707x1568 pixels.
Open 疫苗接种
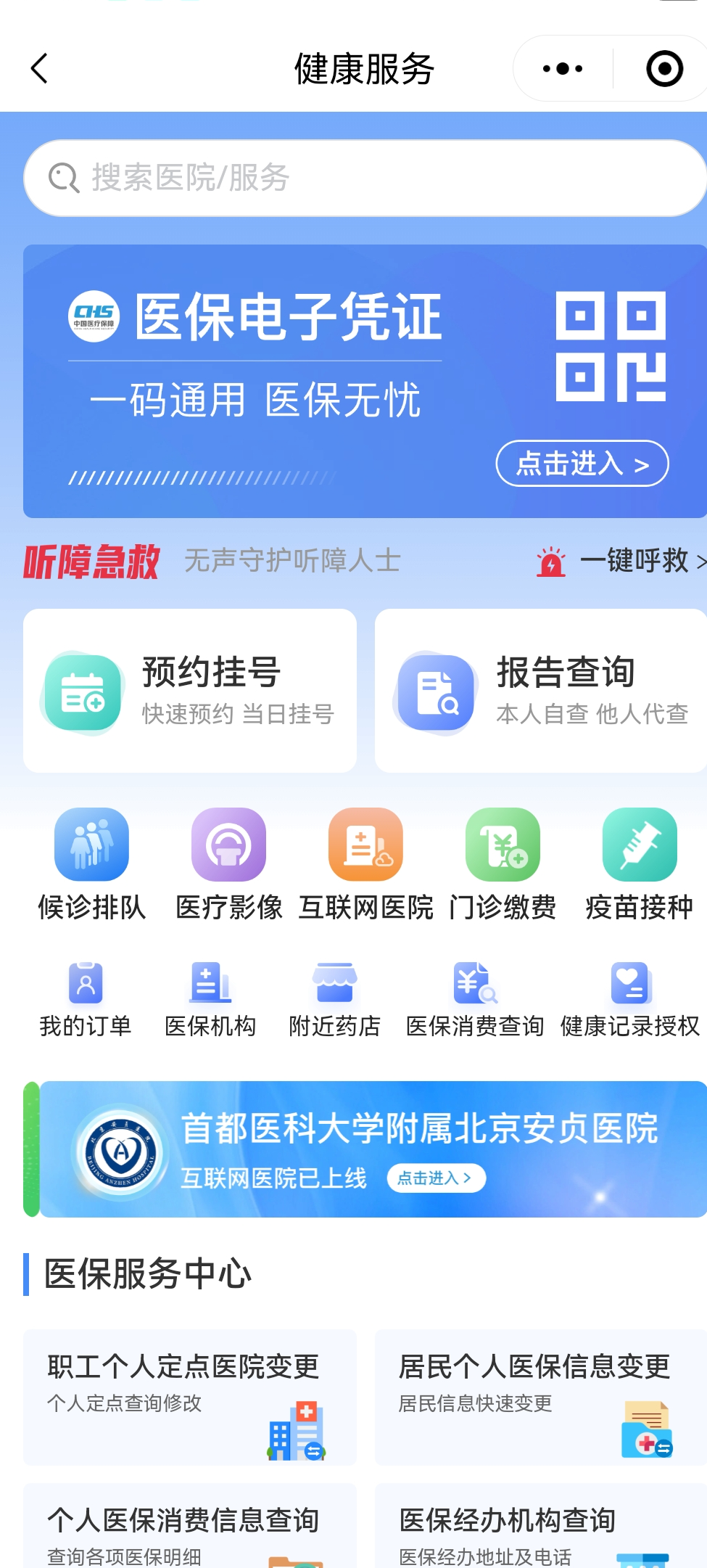[640, 863]
